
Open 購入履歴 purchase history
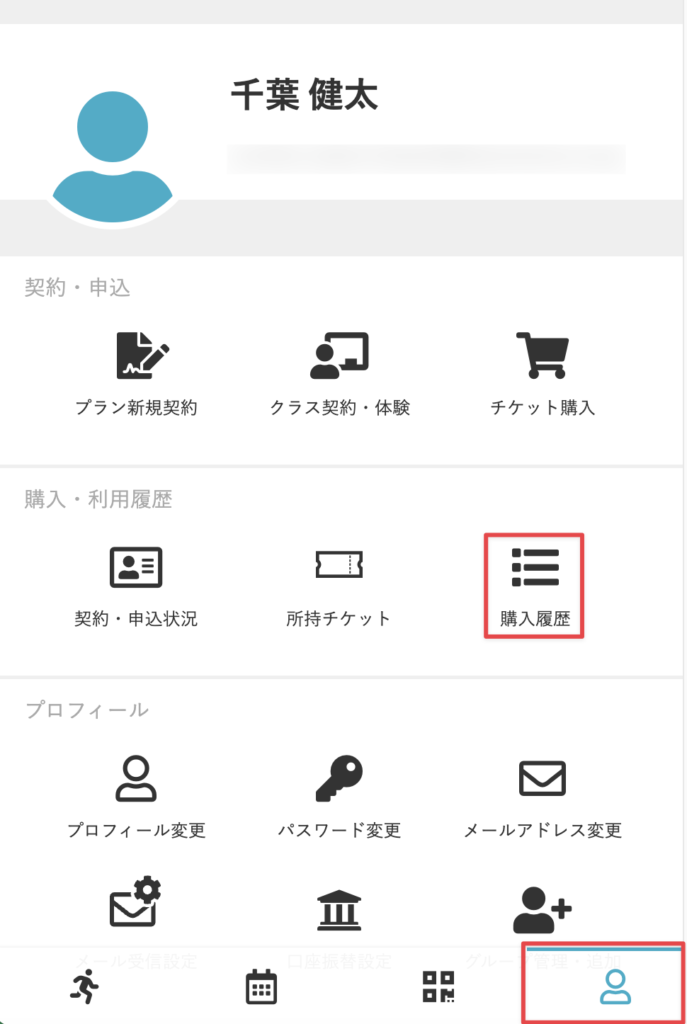point(535,585)
